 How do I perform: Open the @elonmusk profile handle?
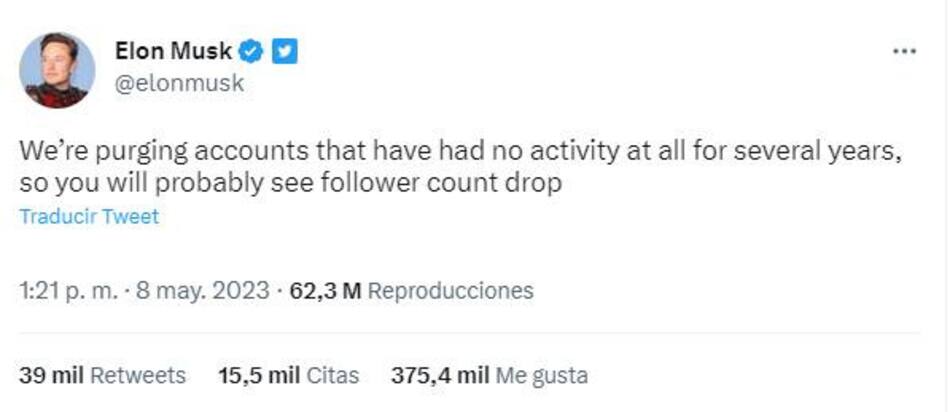coord(179,84)
